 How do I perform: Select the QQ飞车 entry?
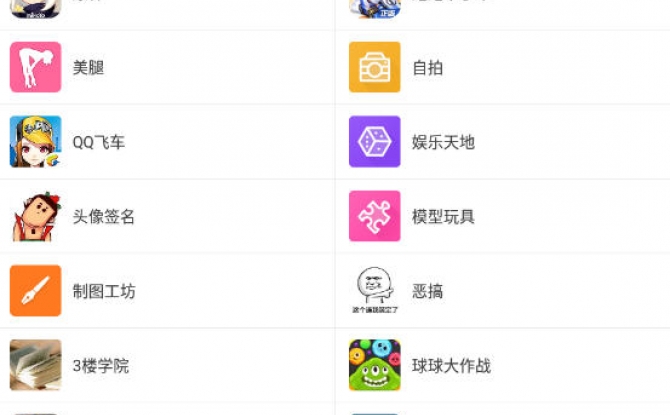[x=98, y=142]
